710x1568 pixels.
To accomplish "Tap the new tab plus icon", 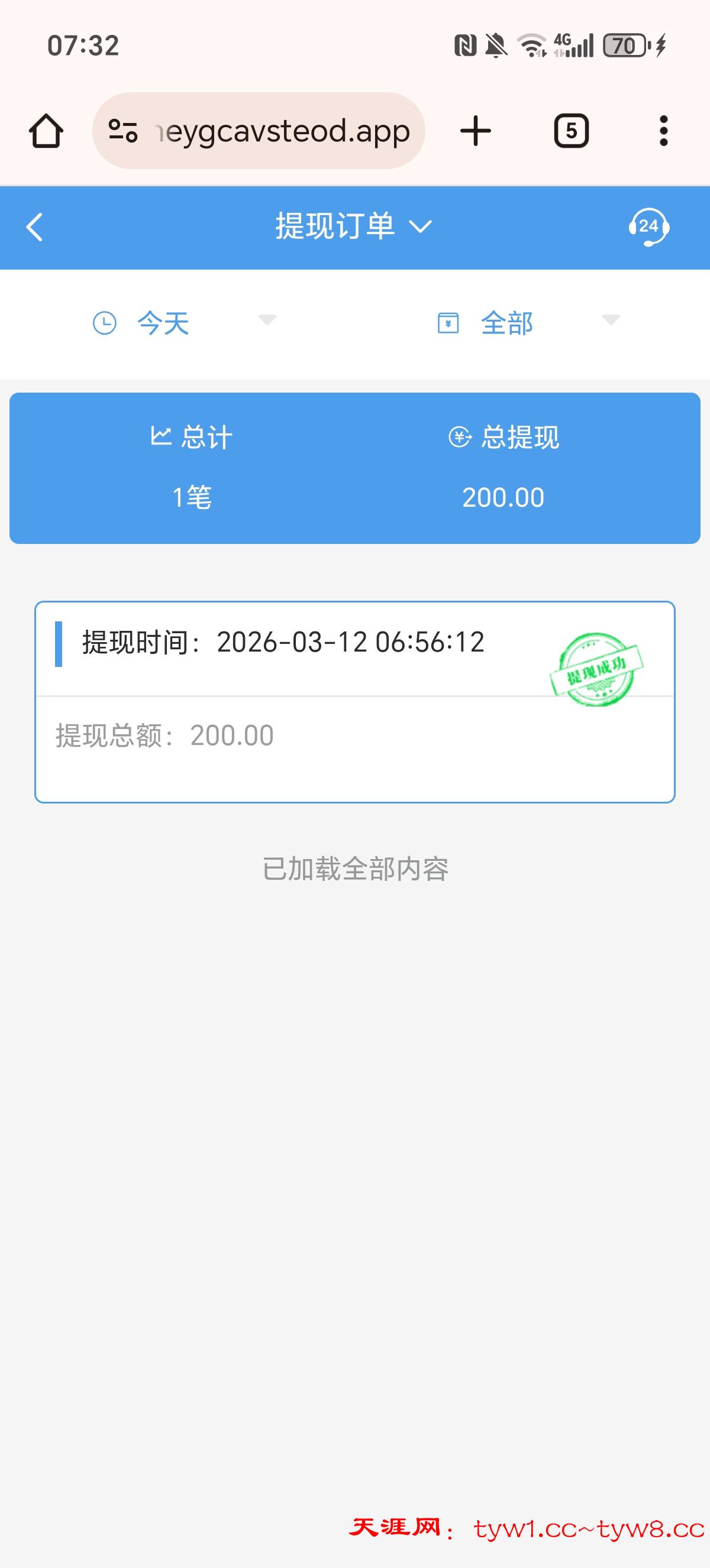I will point(476,130).
